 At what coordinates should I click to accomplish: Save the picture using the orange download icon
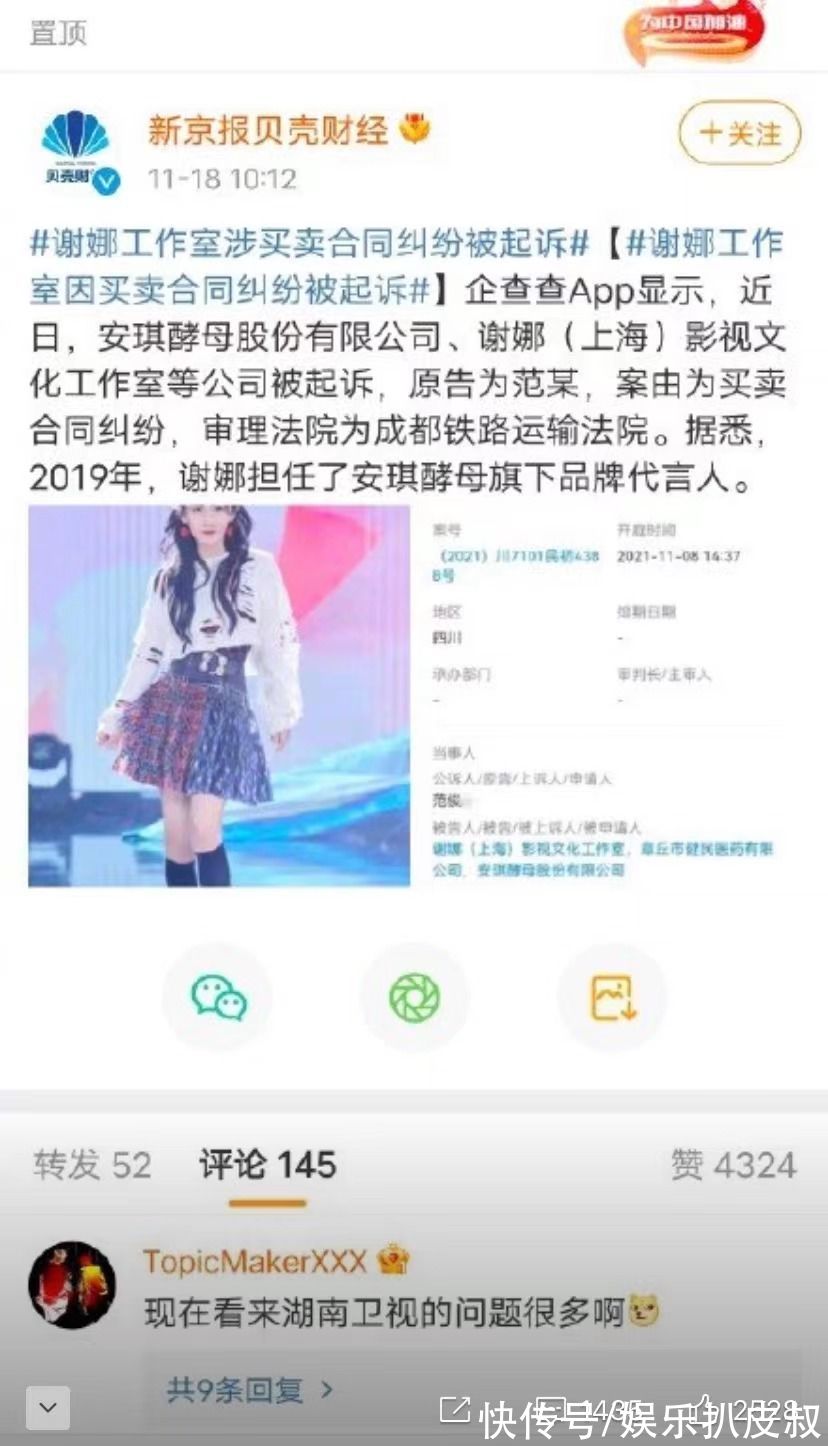point(611,996)
